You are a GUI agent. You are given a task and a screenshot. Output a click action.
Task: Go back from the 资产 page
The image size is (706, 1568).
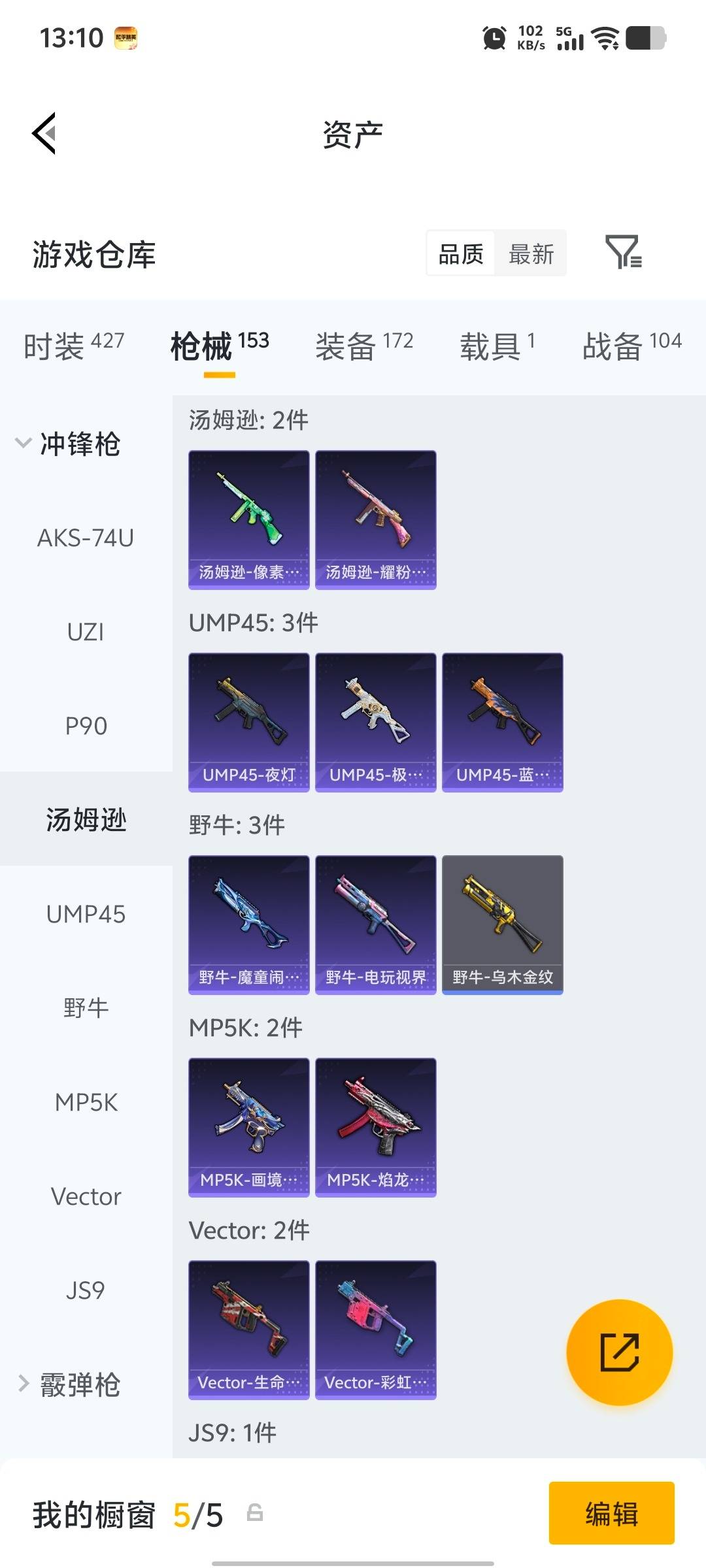click(44, 133)
